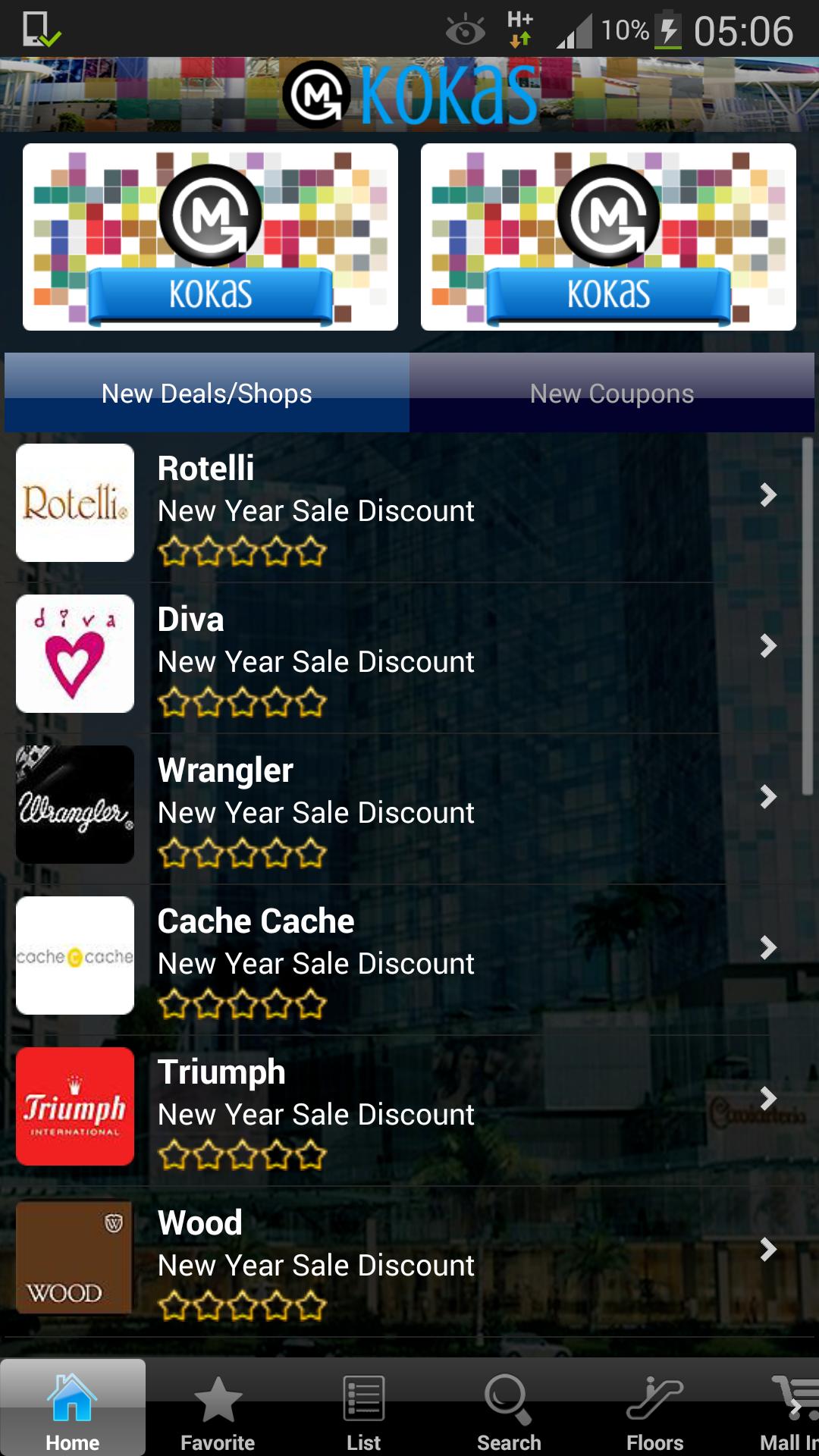Open the left Kokas banner tile
Screen dimensions: 819x1456
[210, 237]
